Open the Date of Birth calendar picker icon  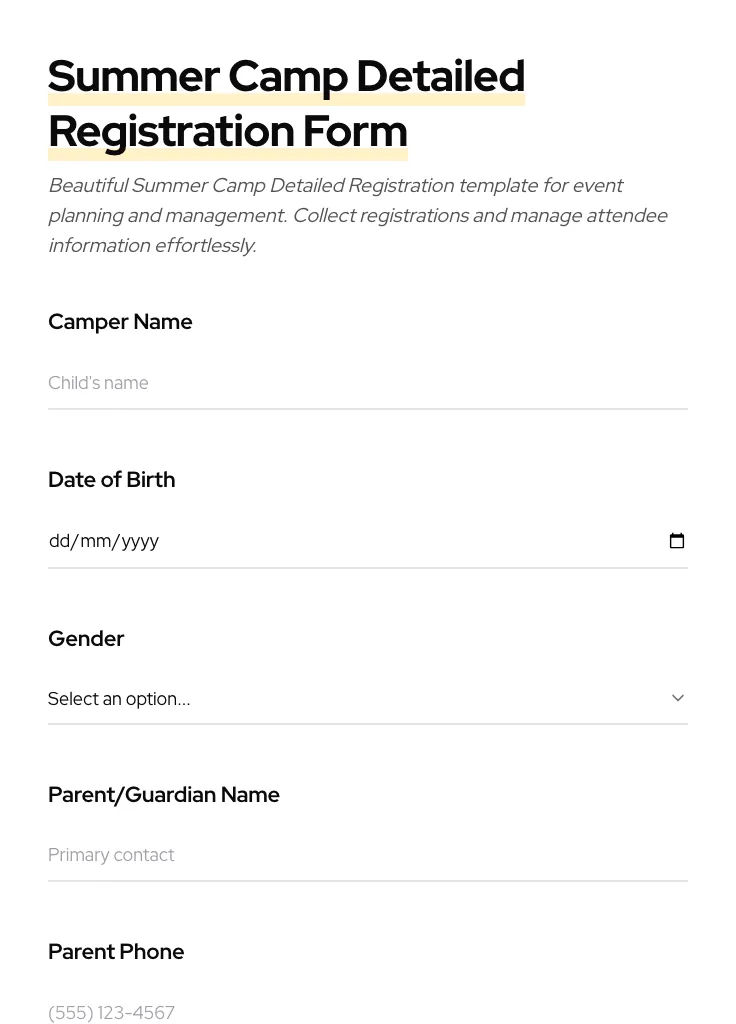[677, 541]
